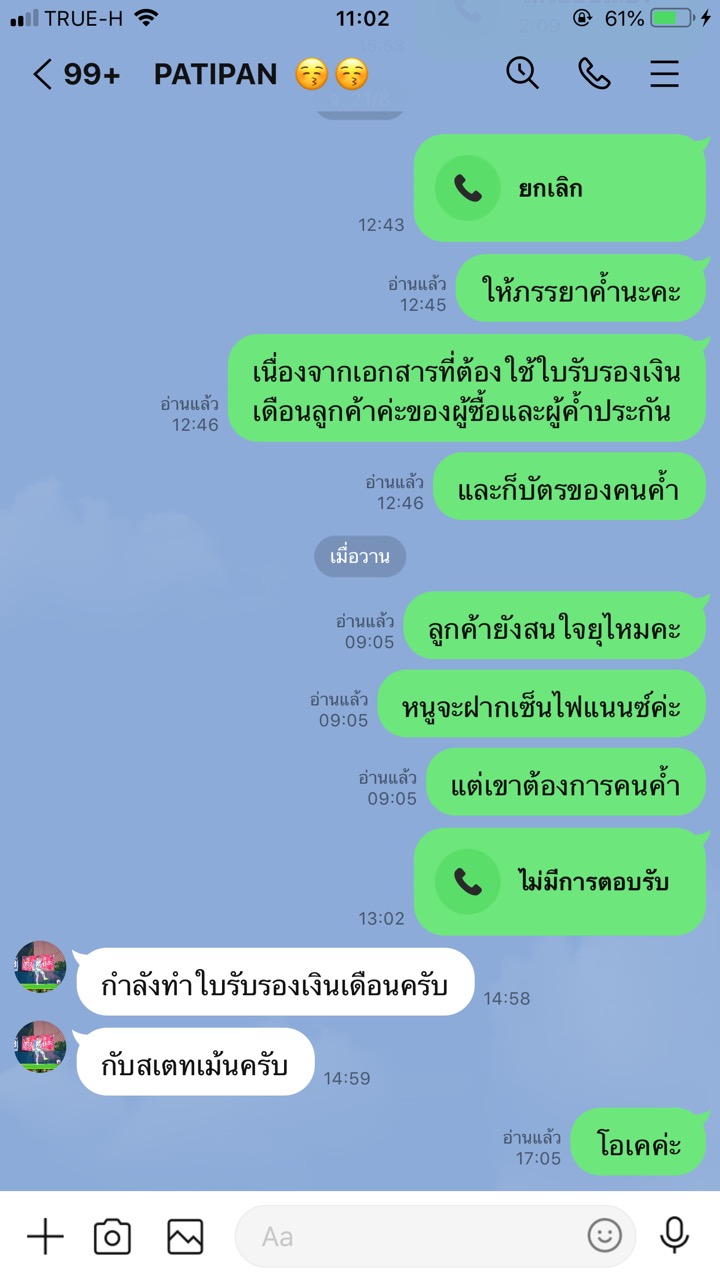This screenshot has width=720, height=1280.
Task: Open the camera
Action: pyautogui.click(x=112, y=1237)
